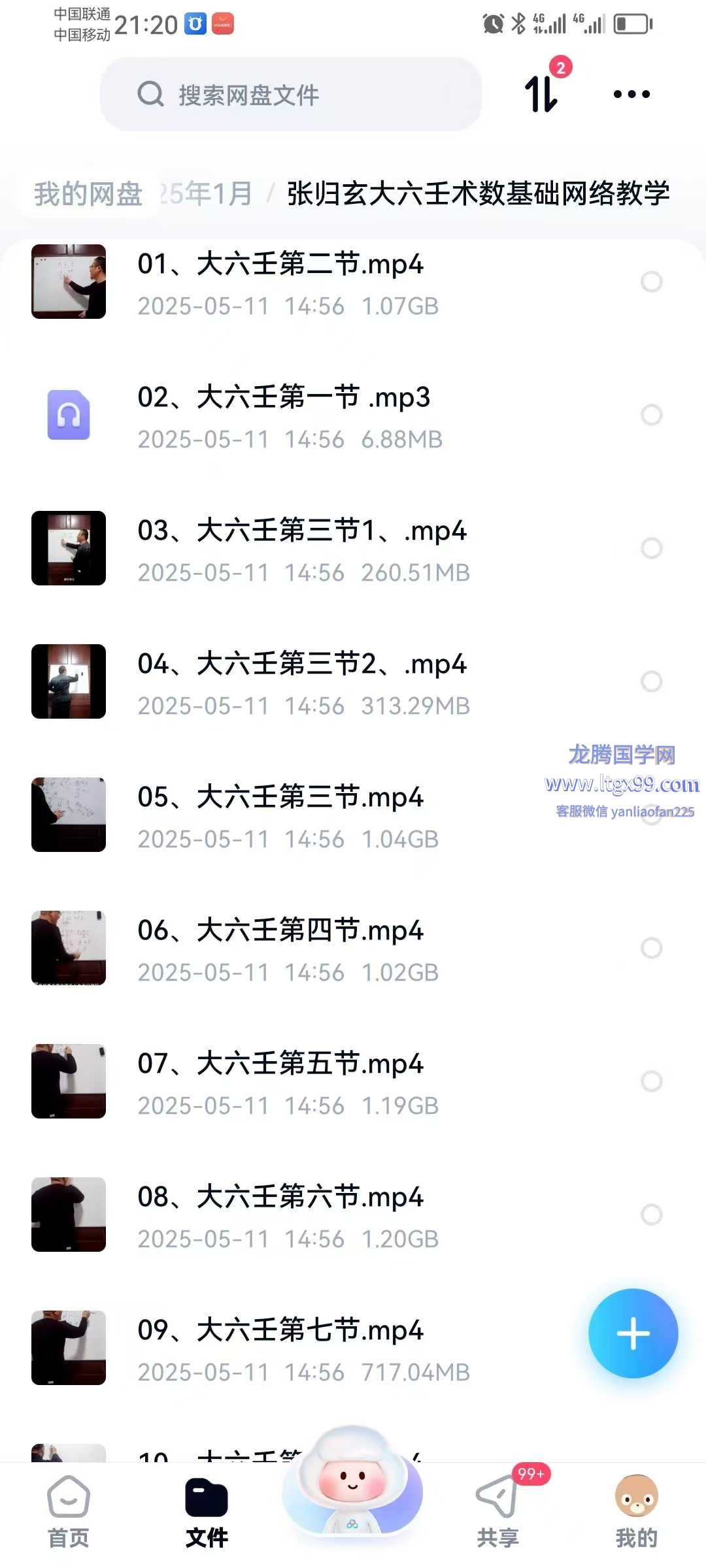Tap the blue plus add button

tap(633, 1333)
